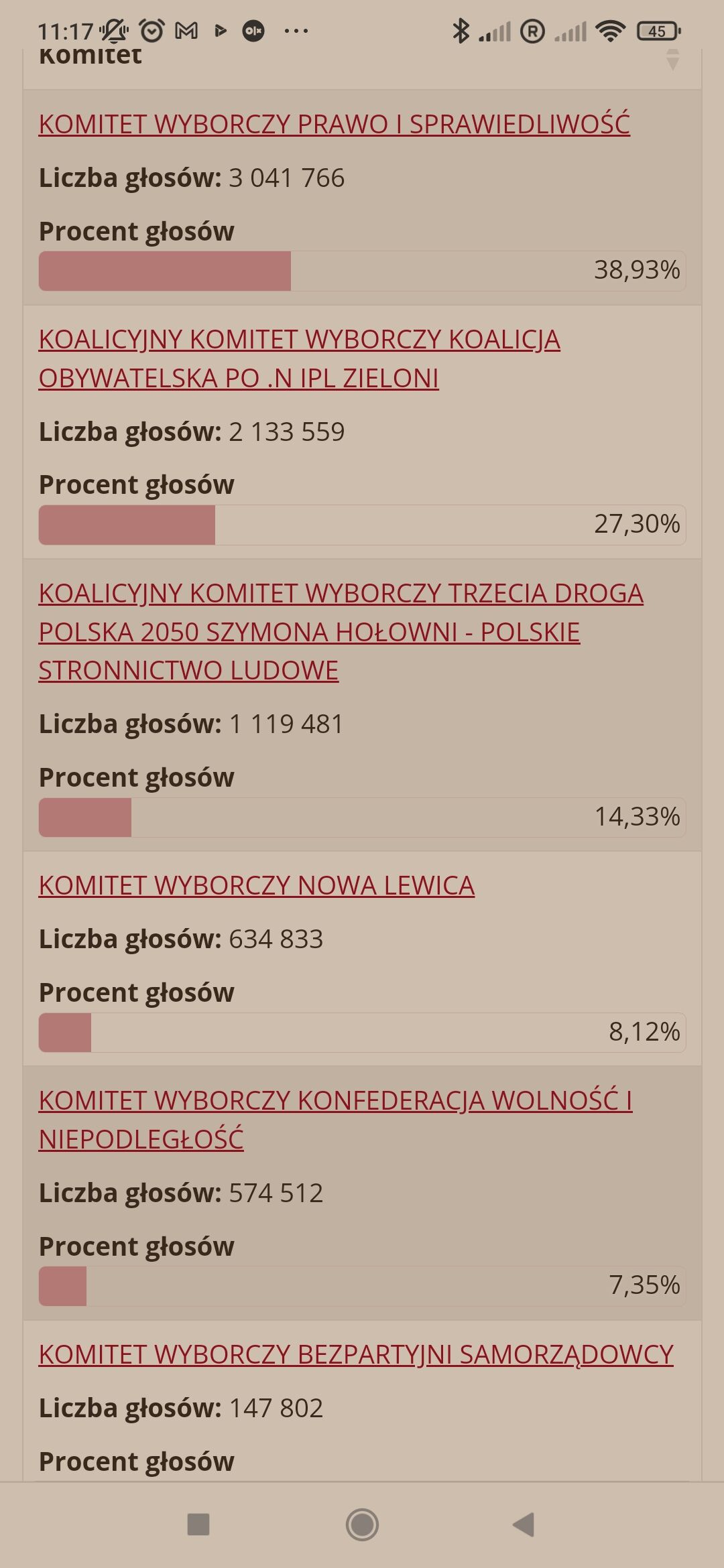Open Komitet Wyborczy Prawo i Sprawiedliwość link
This screenshot has height=1568, width=724.
(x=334, y=124)
